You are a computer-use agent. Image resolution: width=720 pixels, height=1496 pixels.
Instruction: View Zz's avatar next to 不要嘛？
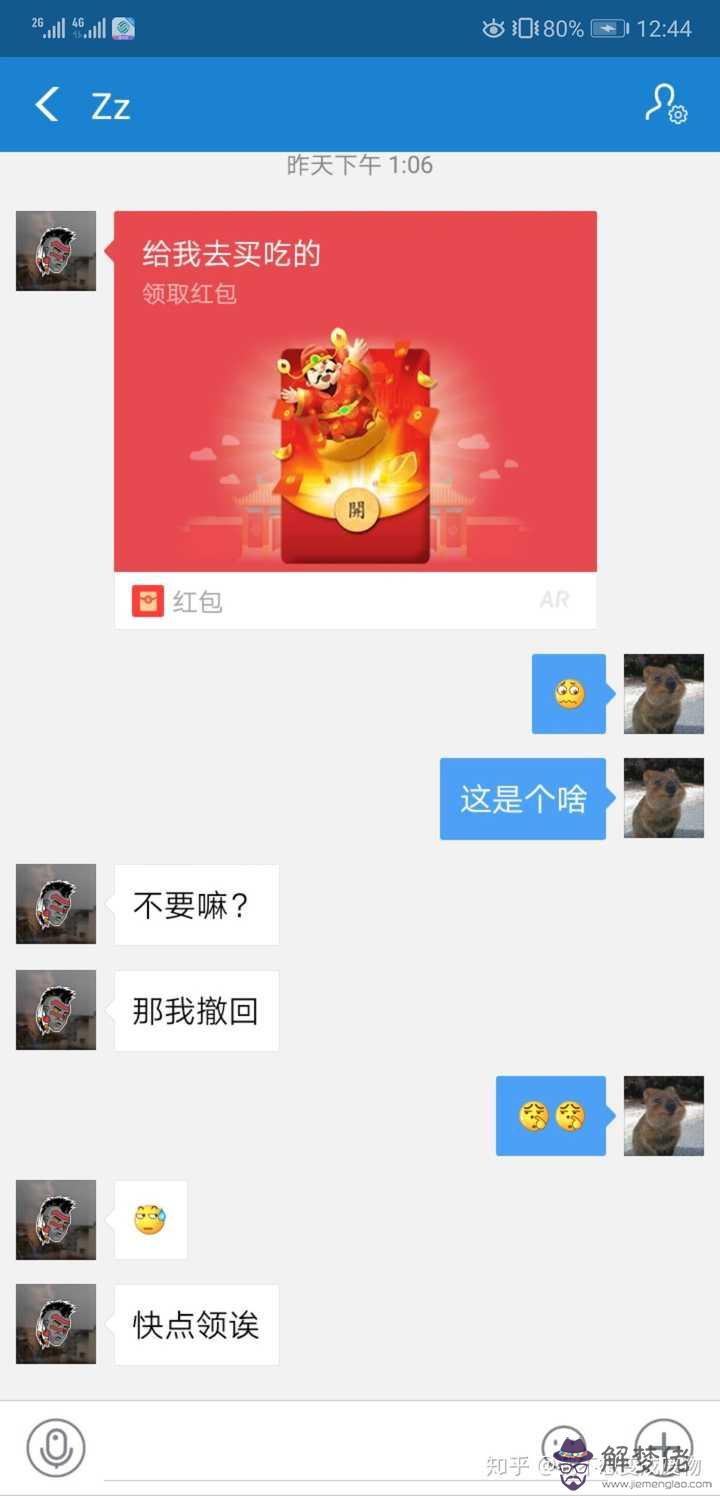56,904
